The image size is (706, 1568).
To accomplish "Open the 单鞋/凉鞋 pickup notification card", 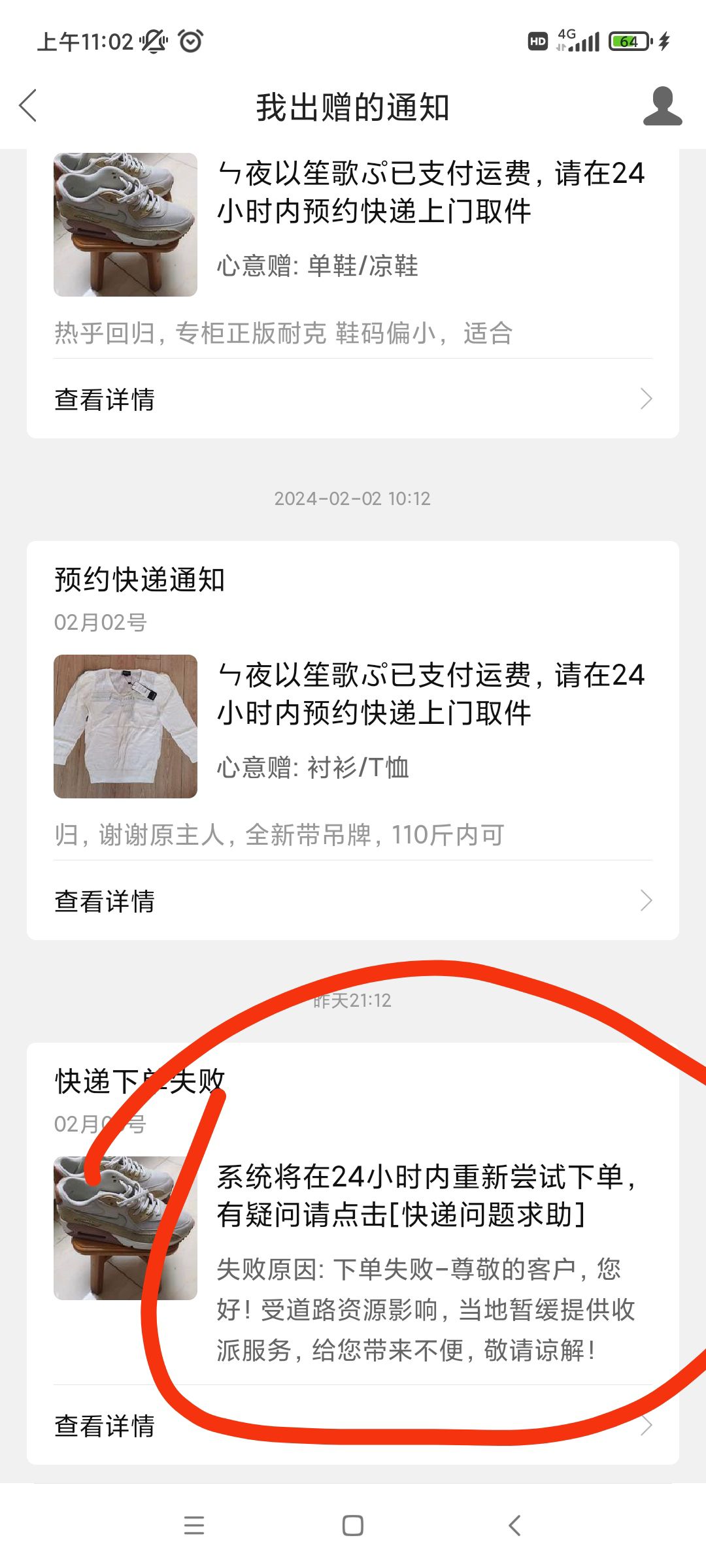I will coord(353,293).
